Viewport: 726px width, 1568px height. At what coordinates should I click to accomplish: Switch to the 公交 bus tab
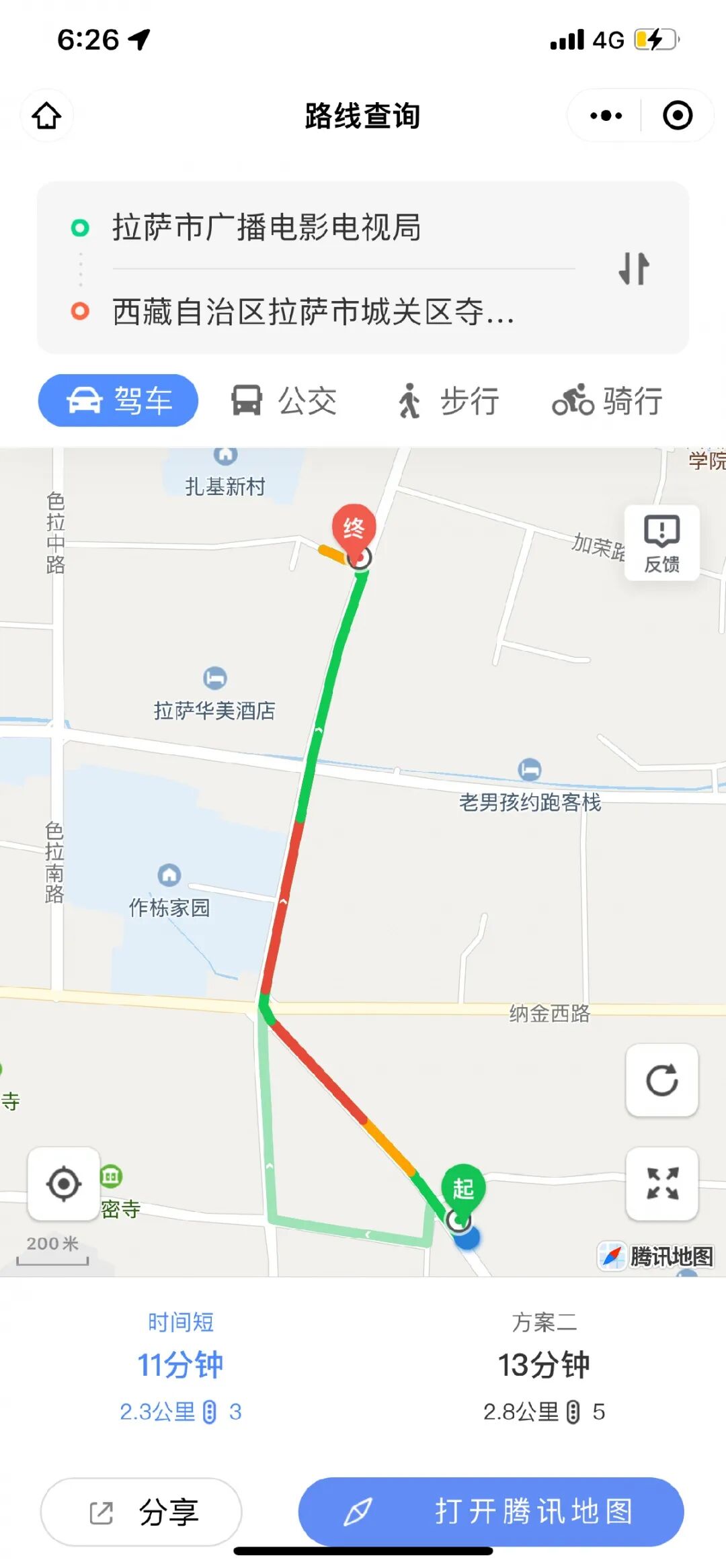coord(284,401)
